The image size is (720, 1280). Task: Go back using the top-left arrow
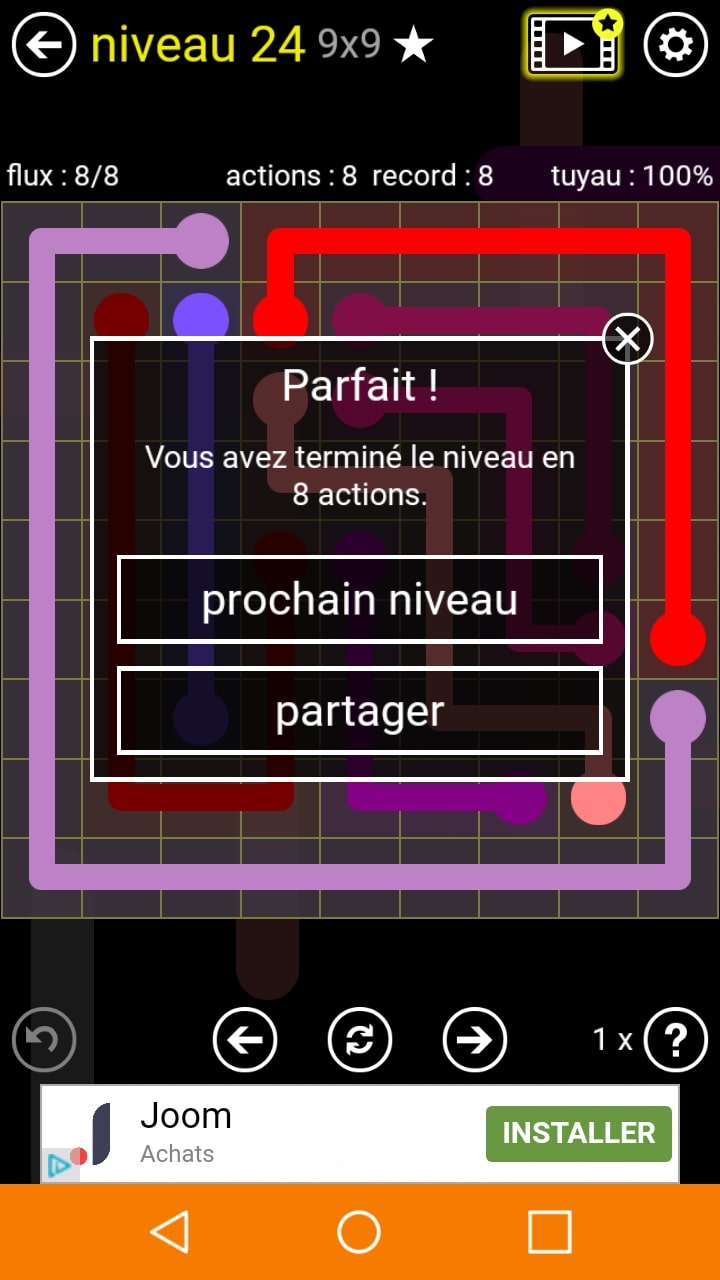(44, 45)
